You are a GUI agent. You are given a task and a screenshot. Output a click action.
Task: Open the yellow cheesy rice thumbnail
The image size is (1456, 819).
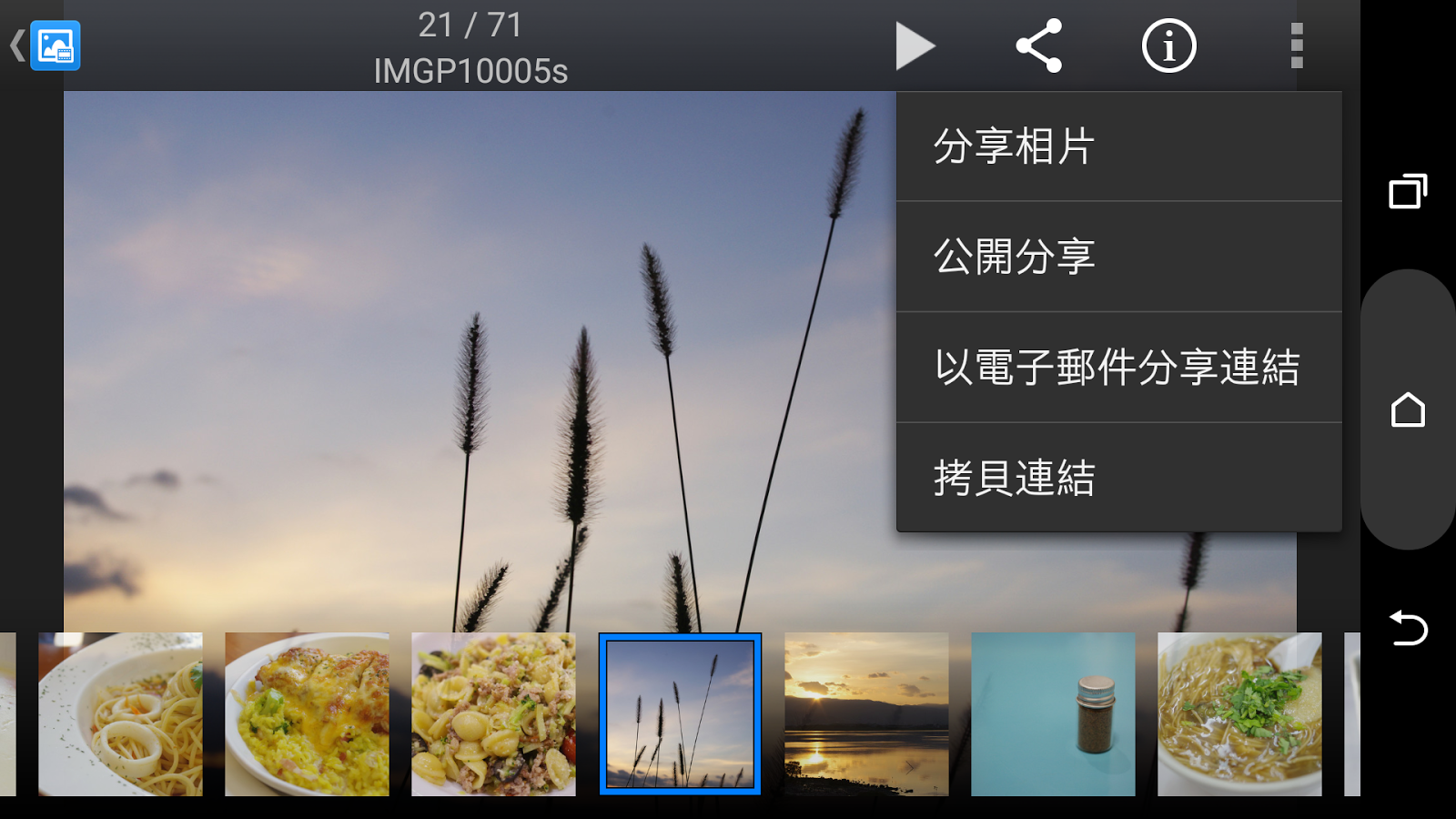click(307, 714)
